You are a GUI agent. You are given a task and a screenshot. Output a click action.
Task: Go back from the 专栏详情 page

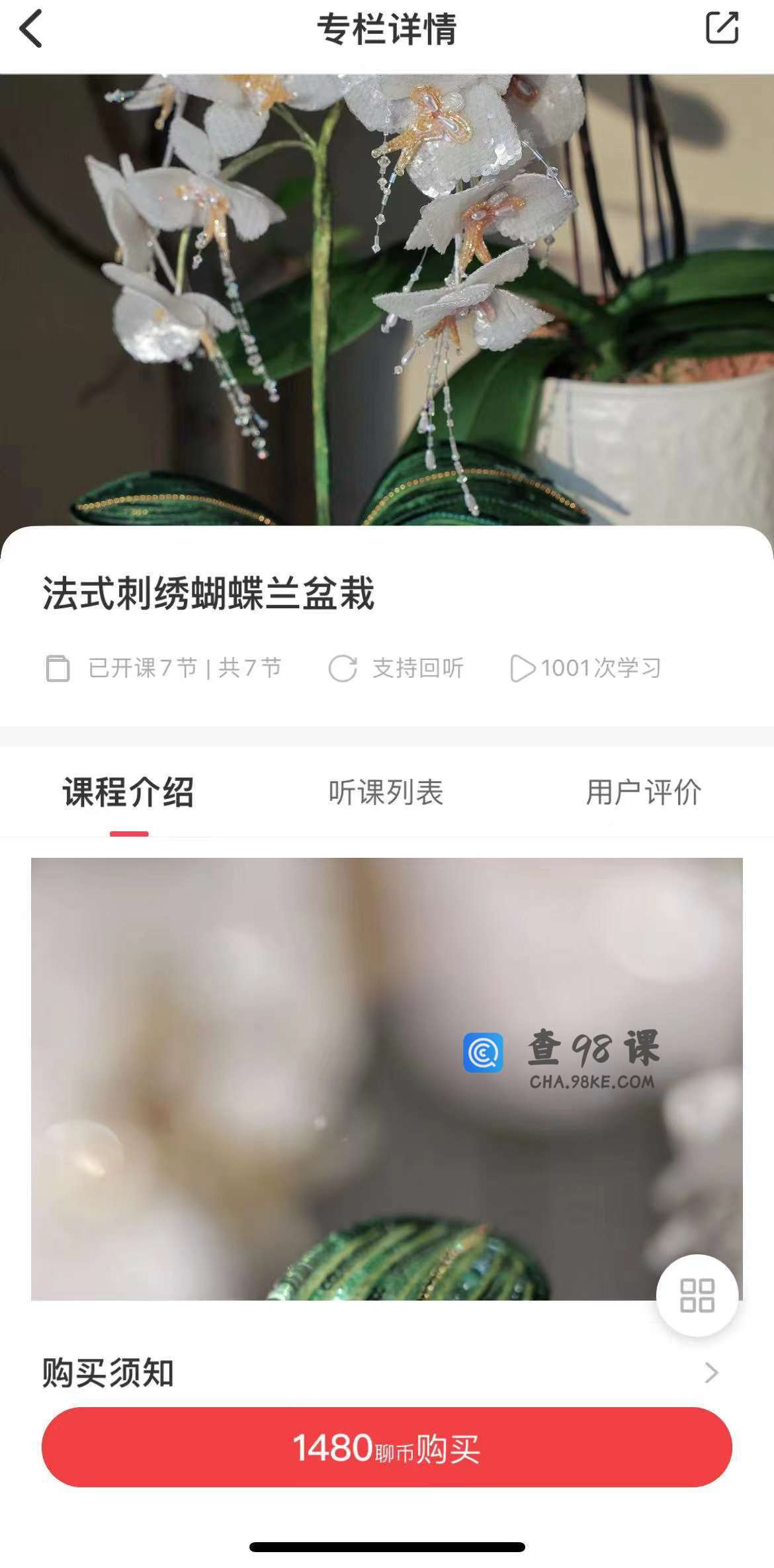pos(31,29)
